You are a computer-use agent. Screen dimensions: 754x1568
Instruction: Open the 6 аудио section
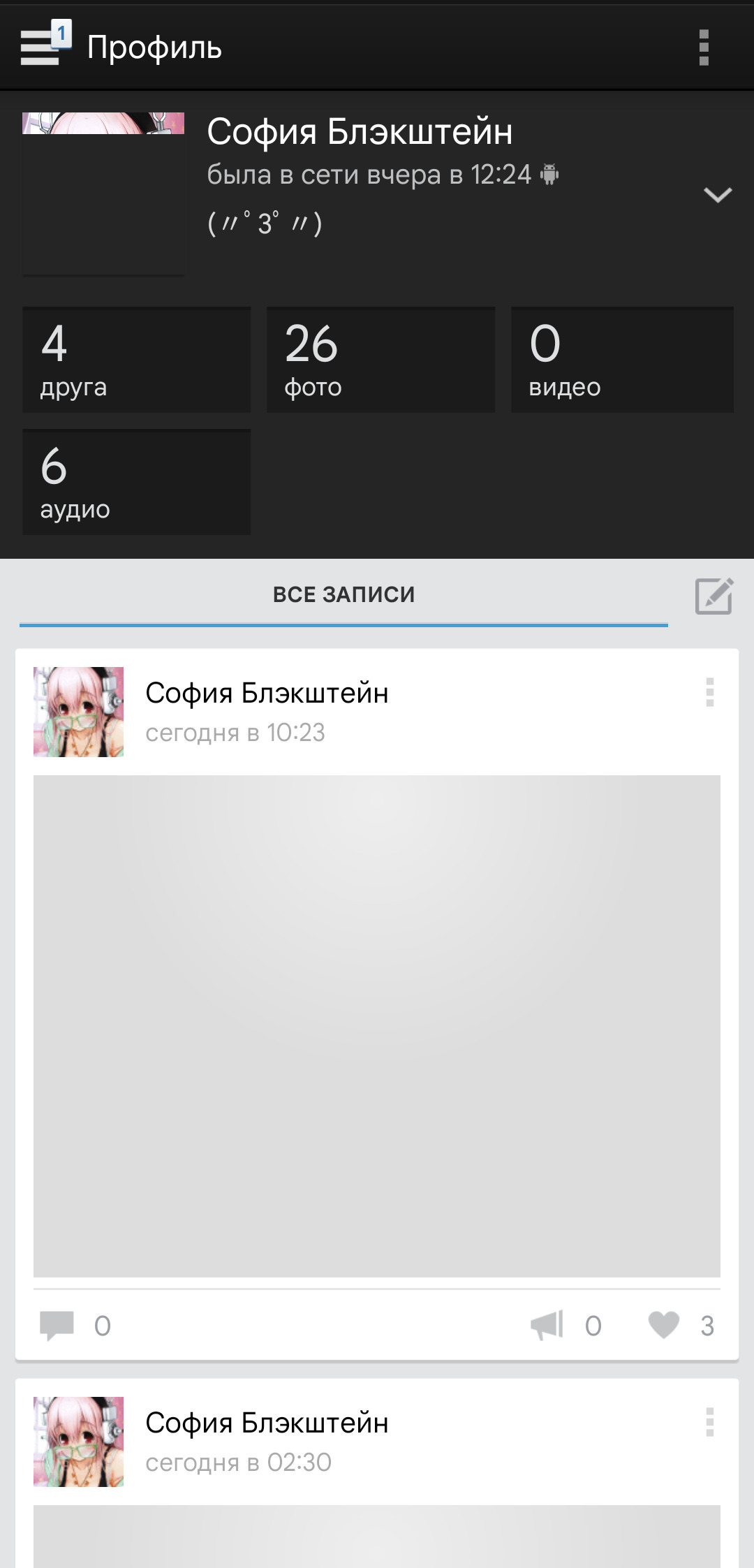pos(136,482)
